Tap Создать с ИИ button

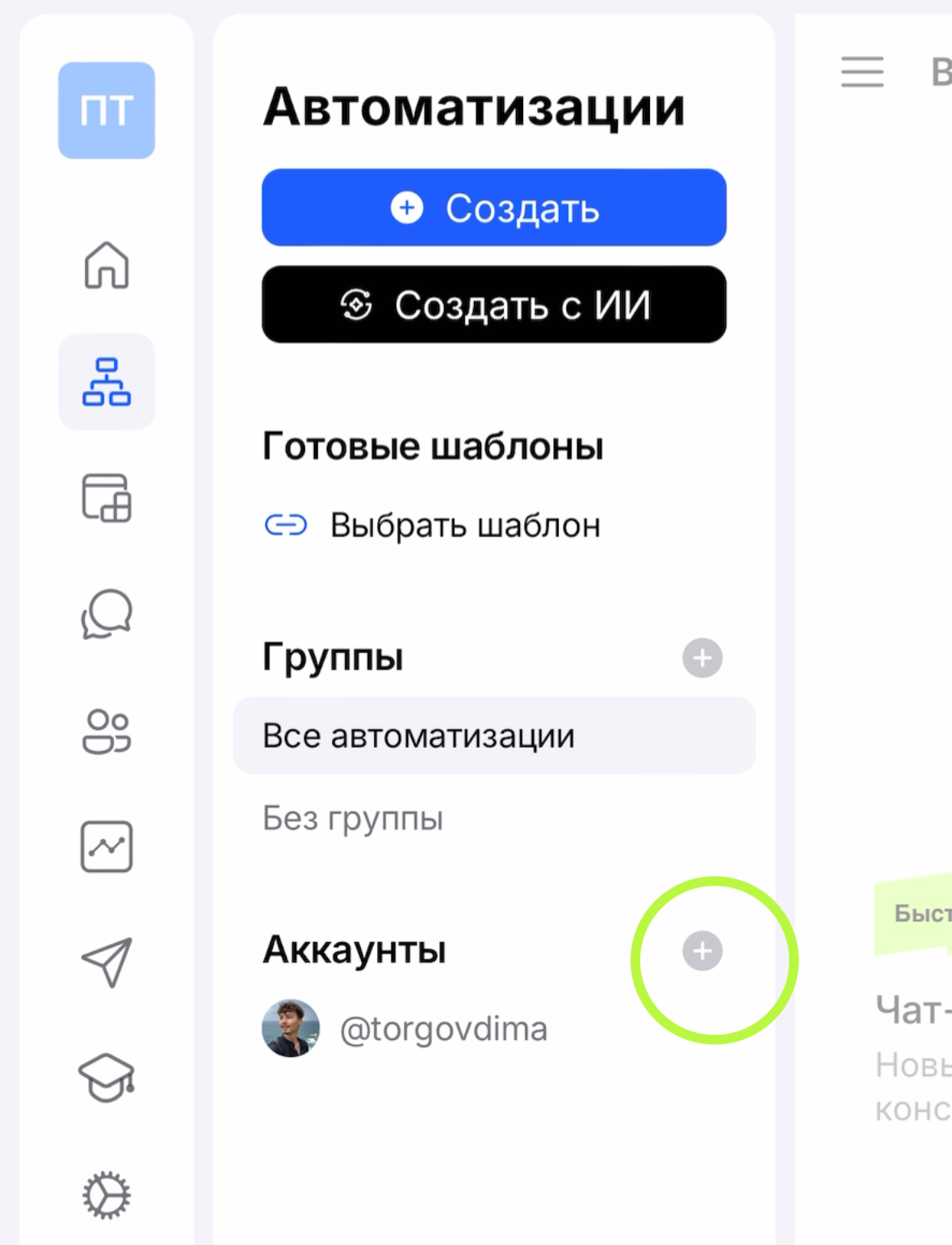pos(493,304)
